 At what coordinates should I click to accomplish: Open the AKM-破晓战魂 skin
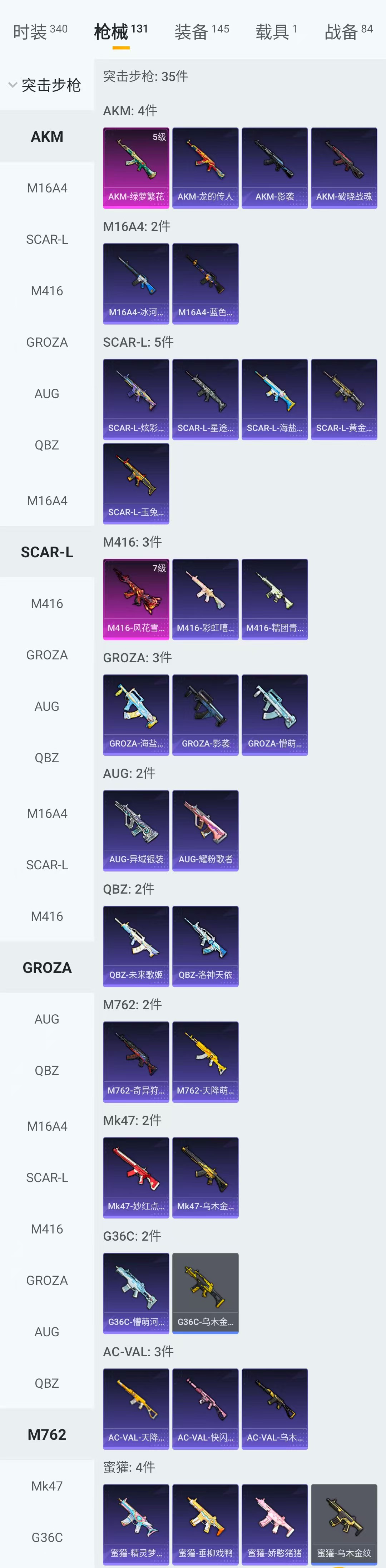point(344,167)
